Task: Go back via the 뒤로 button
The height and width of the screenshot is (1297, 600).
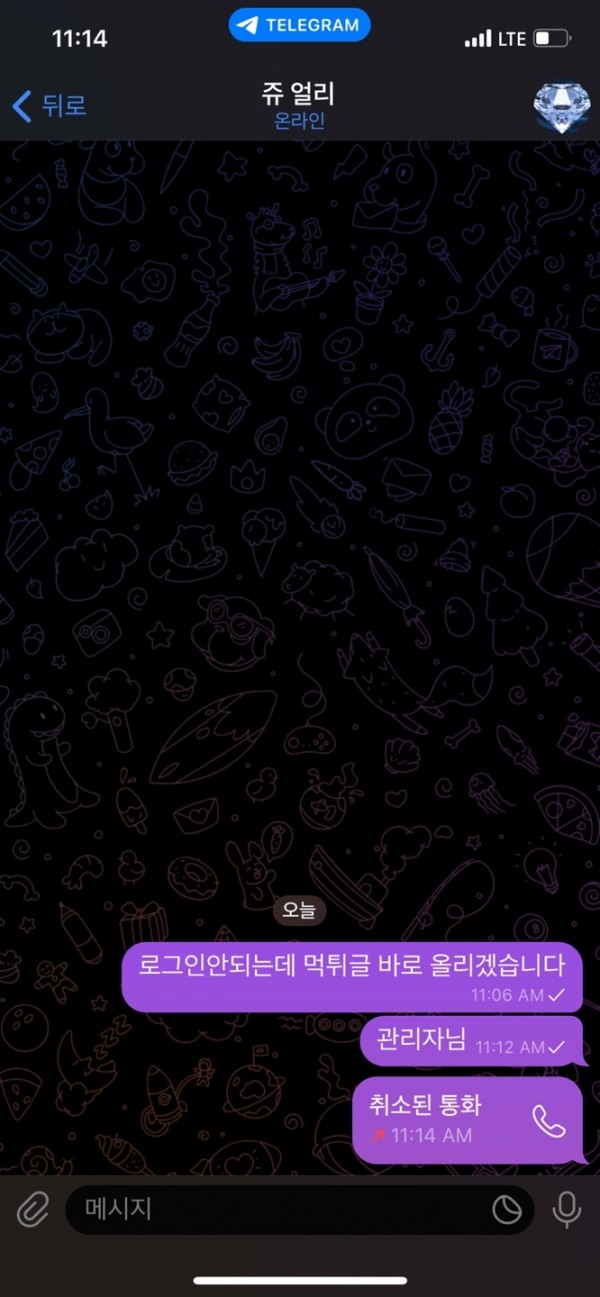Action: point(50,105)
